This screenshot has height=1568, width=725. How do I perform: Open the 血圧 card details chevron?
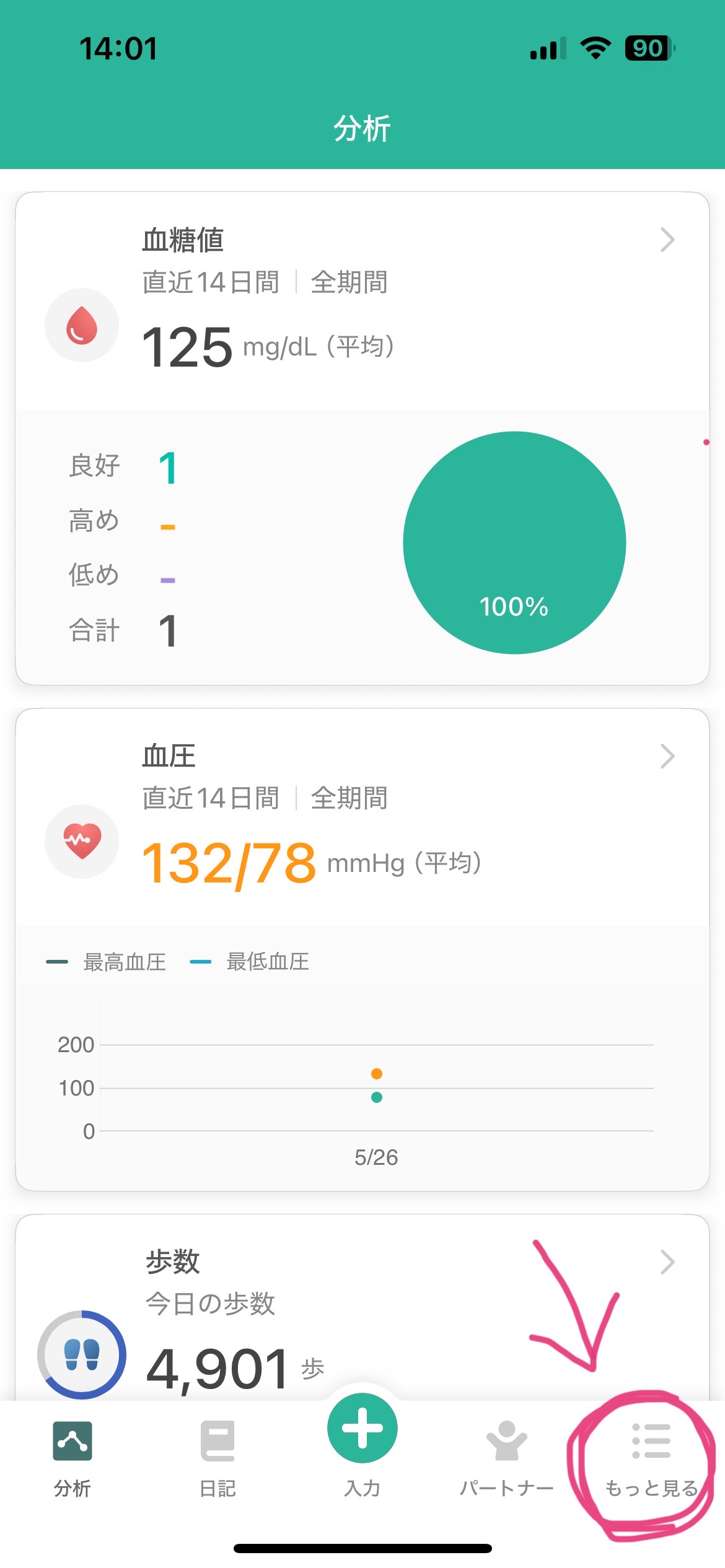(667, 756)
